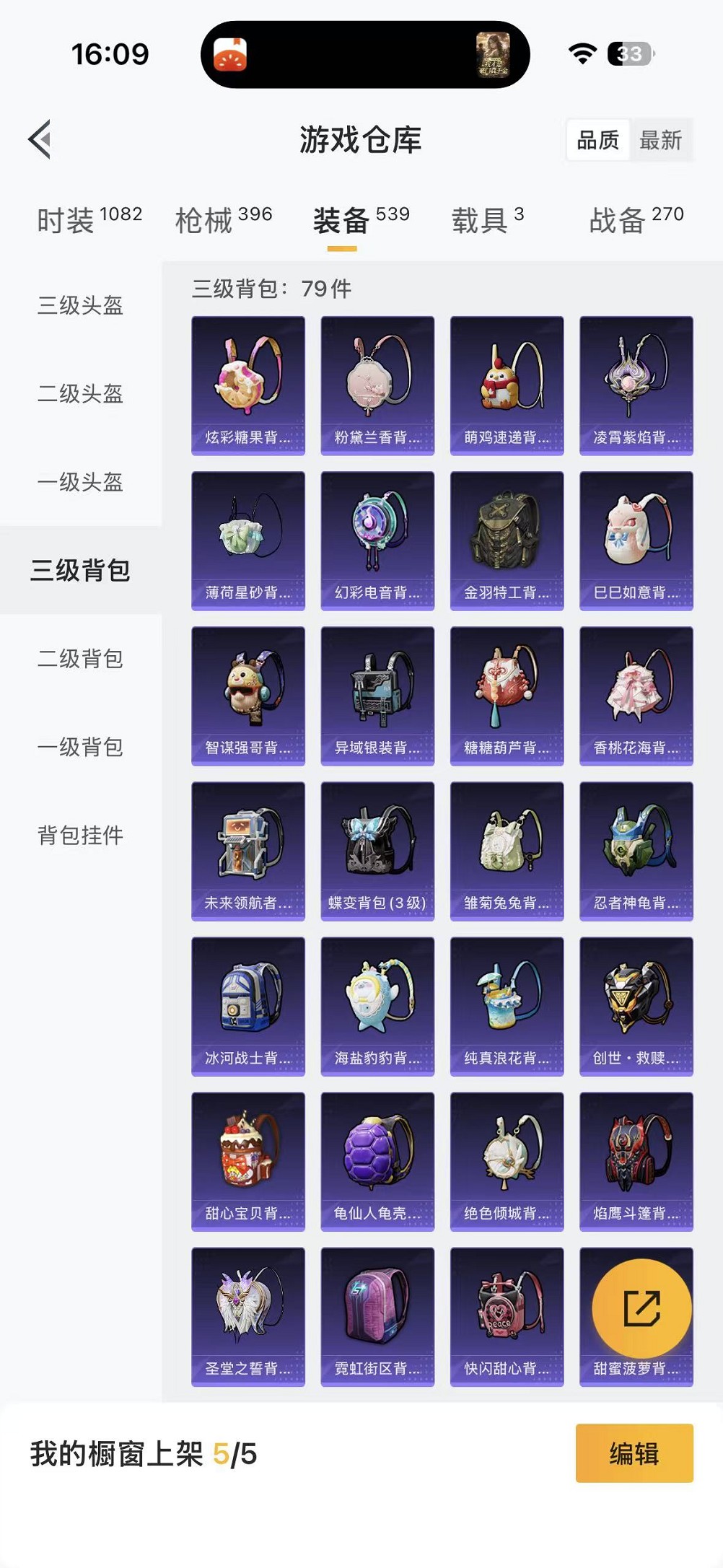Select 二级头盔 in the side menu
This screenshot has height=1568, width=723.
tap(80, 394)
